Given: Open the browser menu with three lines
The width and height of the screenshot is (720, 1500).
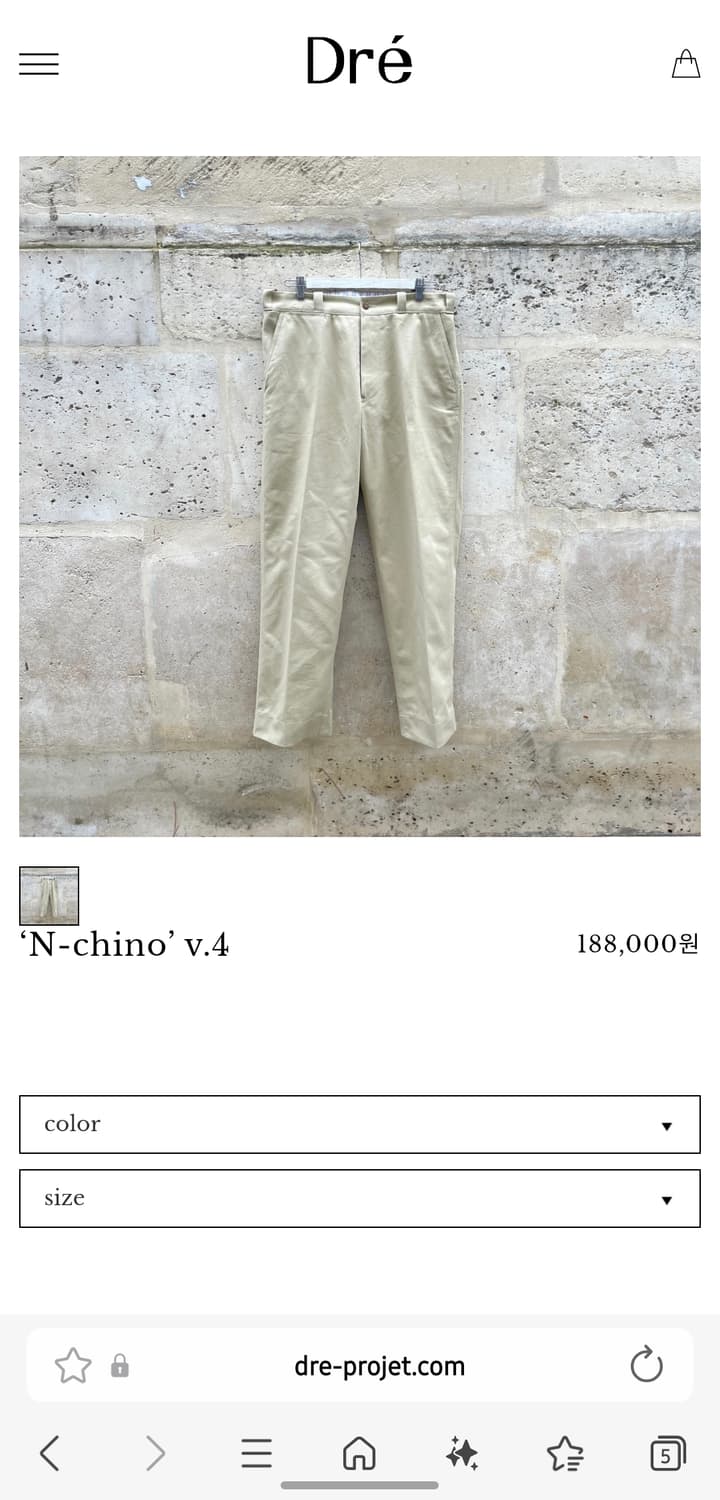Looking at the screenshot, I should coord(257,1455).
